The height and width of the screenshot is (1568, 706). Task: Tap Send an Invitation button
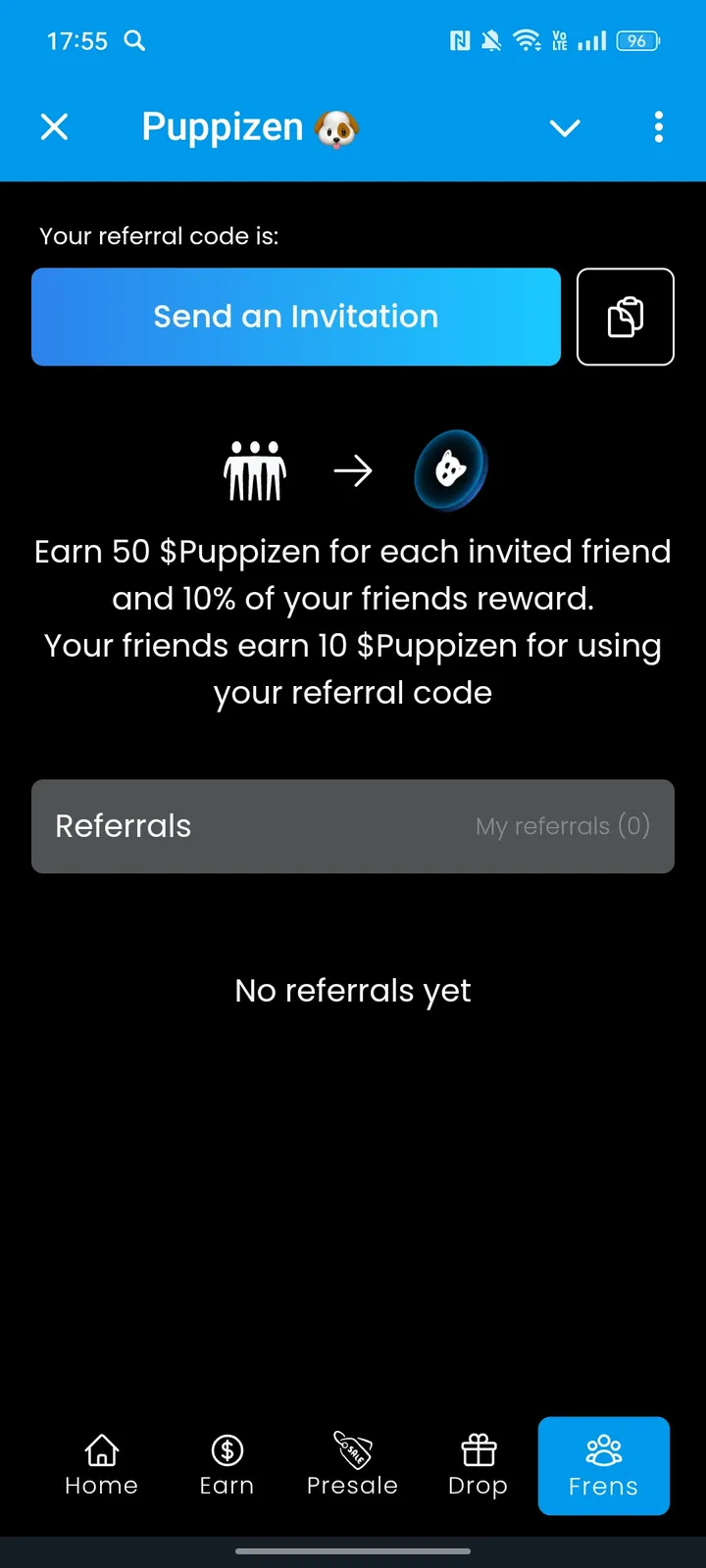(x=296, y=317)
